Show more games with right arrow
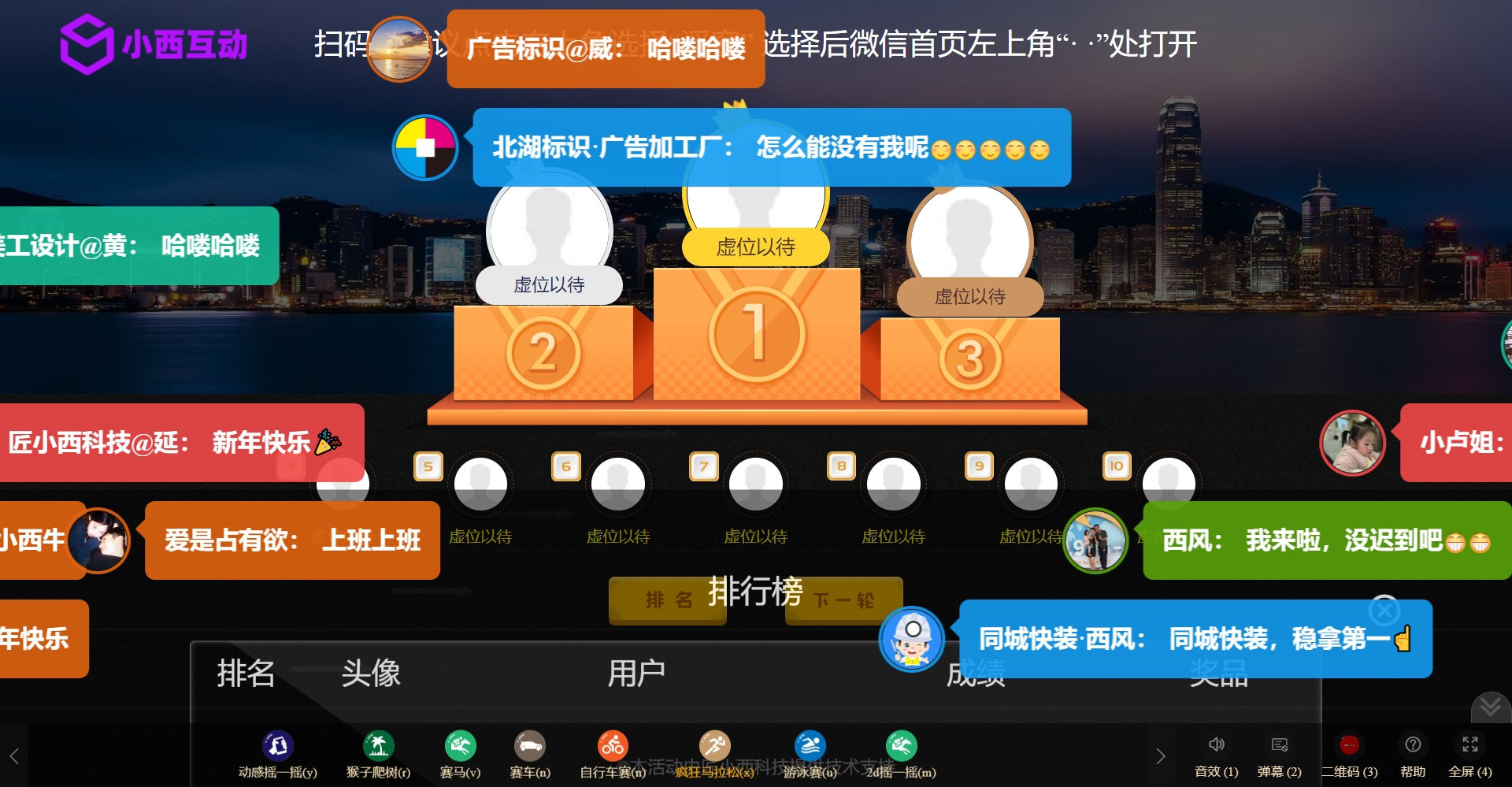 pos(1160,756)
